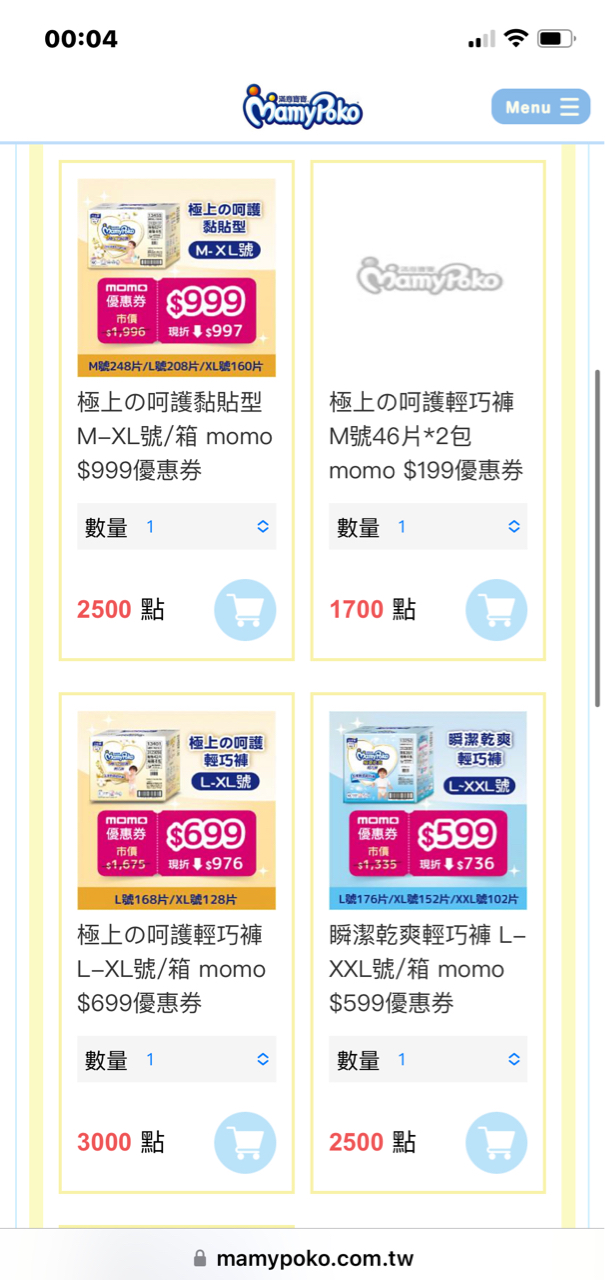Add 極上の呵護黏貼型 $999 coupon to cart
605x1280 pixels.
(245, 609)
